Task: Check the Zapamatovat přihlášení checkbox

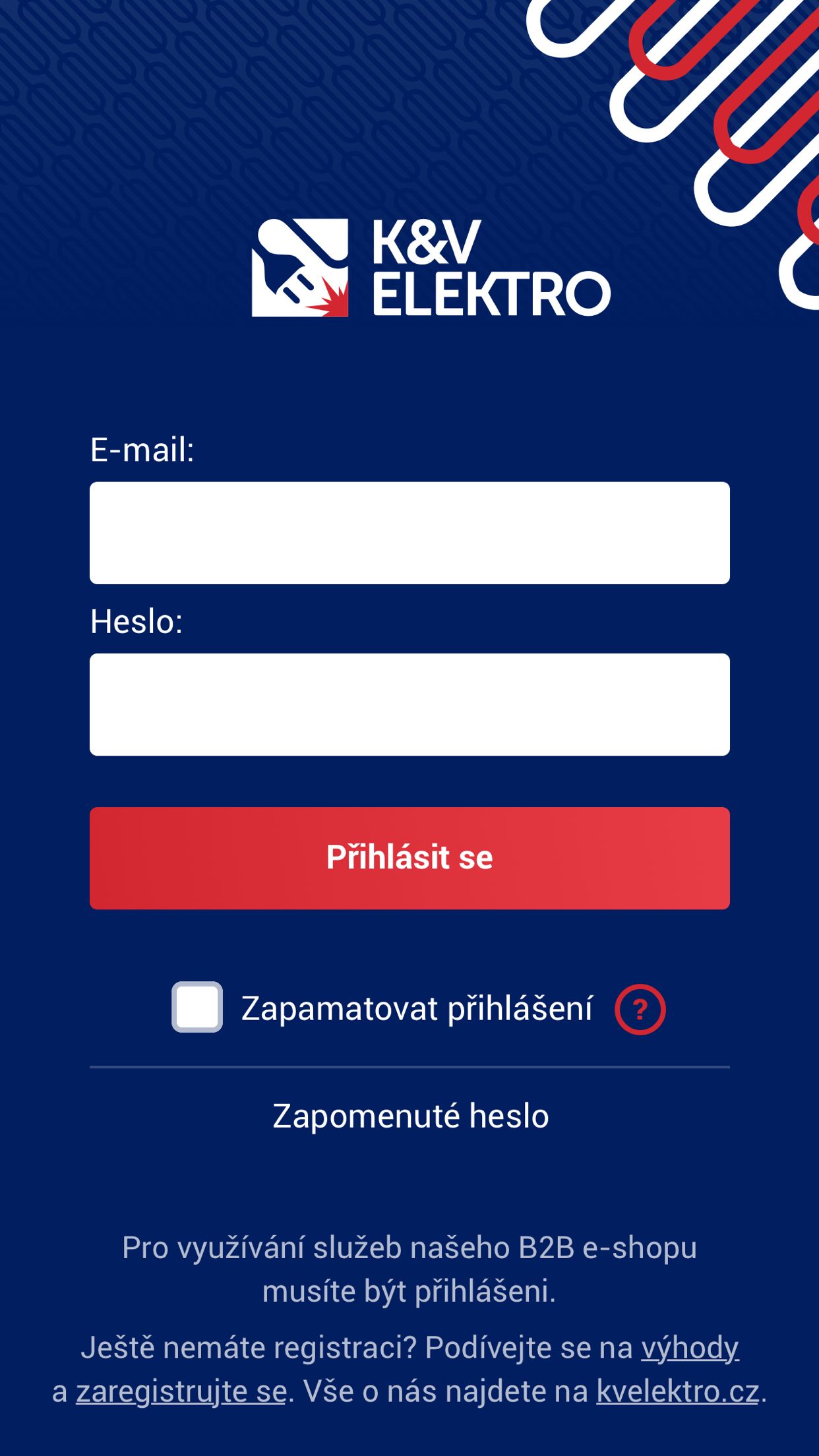Action: coord(197,1007)
